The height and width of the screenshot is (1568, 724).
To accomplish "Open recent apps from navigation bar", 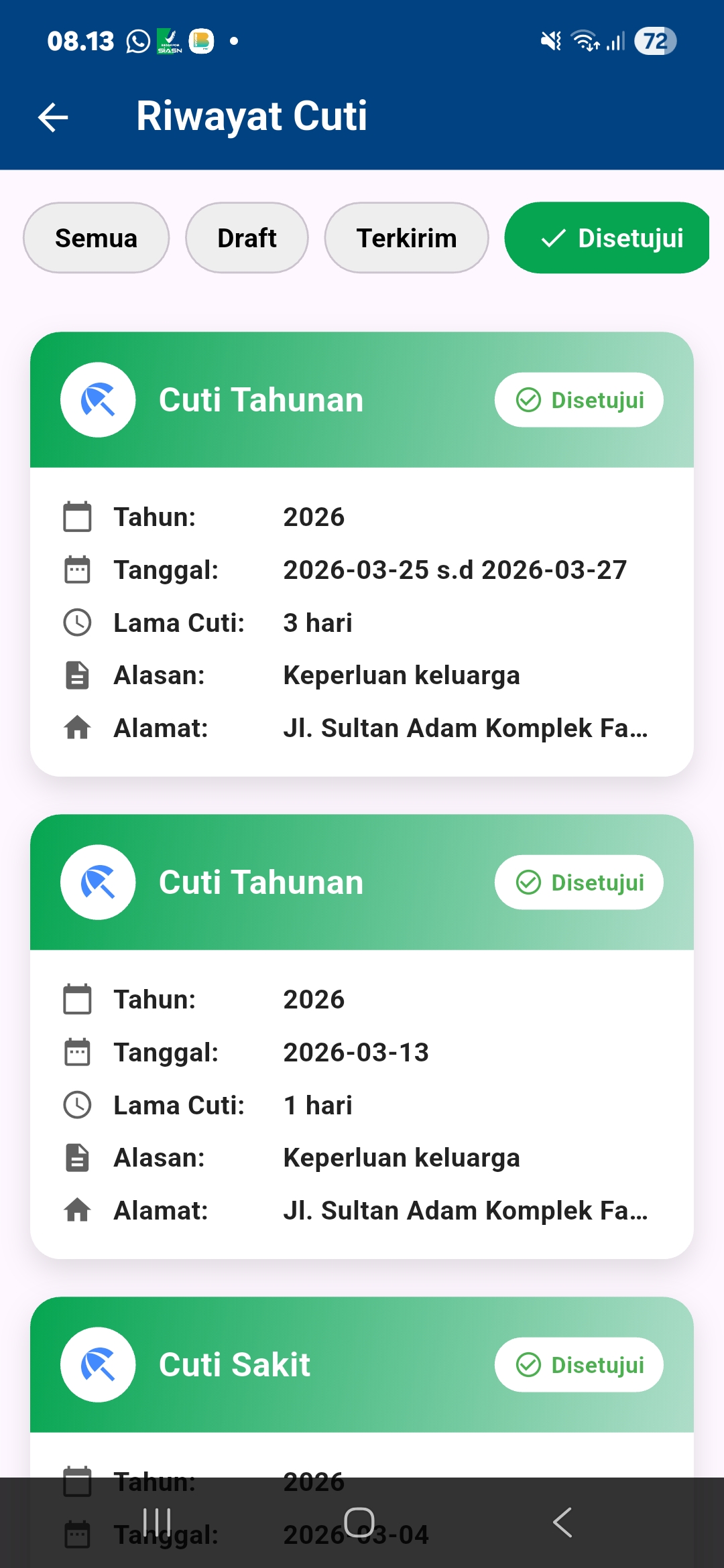I will (157, 1522).
